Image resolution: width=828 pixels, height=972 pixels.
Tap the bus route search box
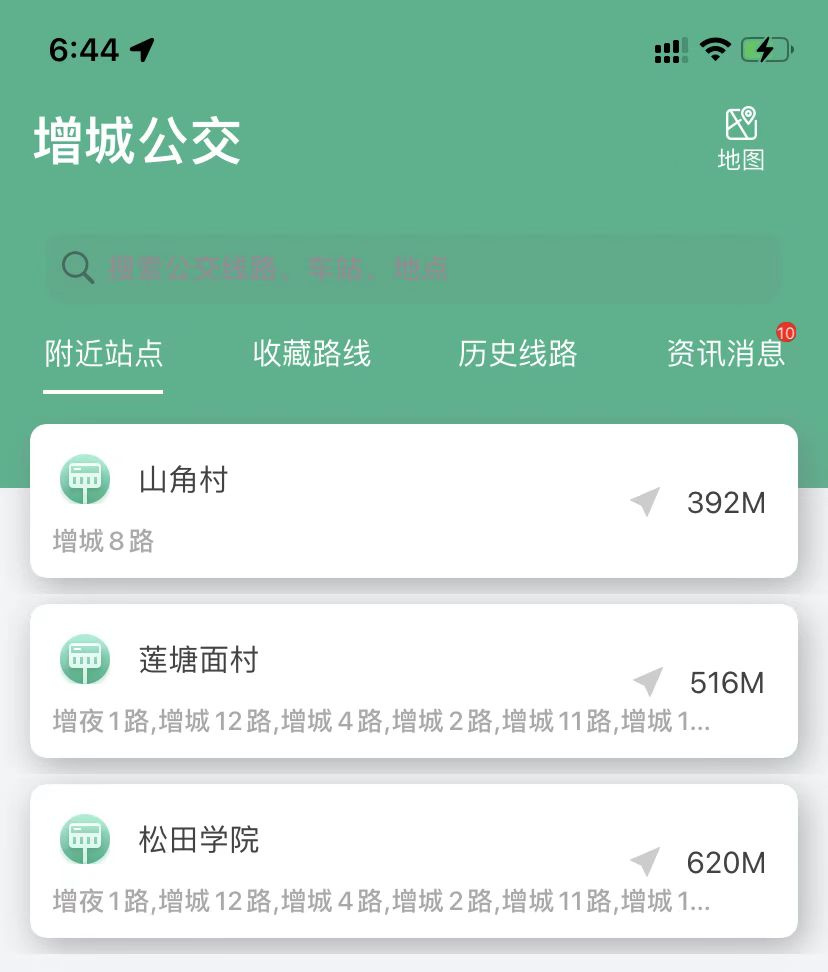point(413,268)
